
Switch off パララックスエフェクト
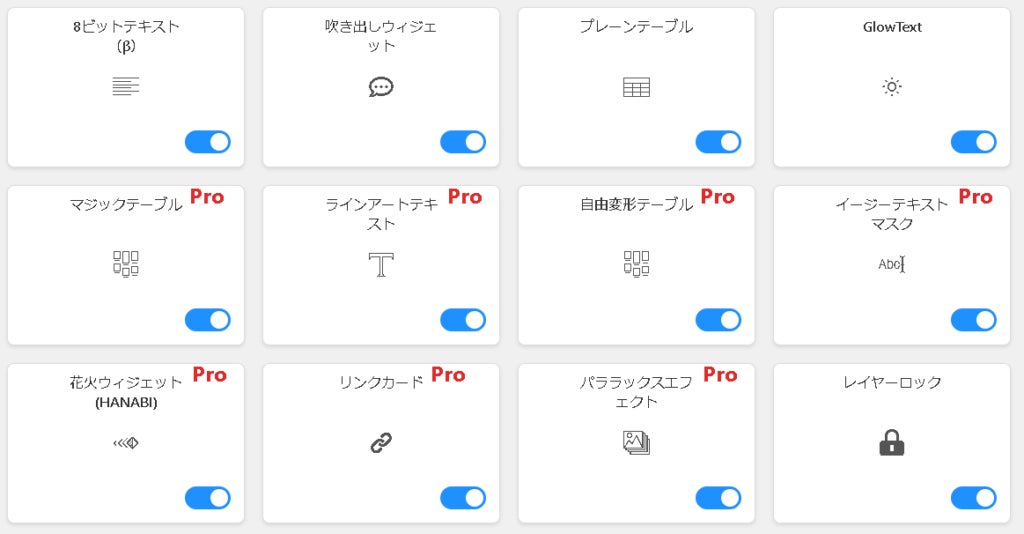coord(718,498)
